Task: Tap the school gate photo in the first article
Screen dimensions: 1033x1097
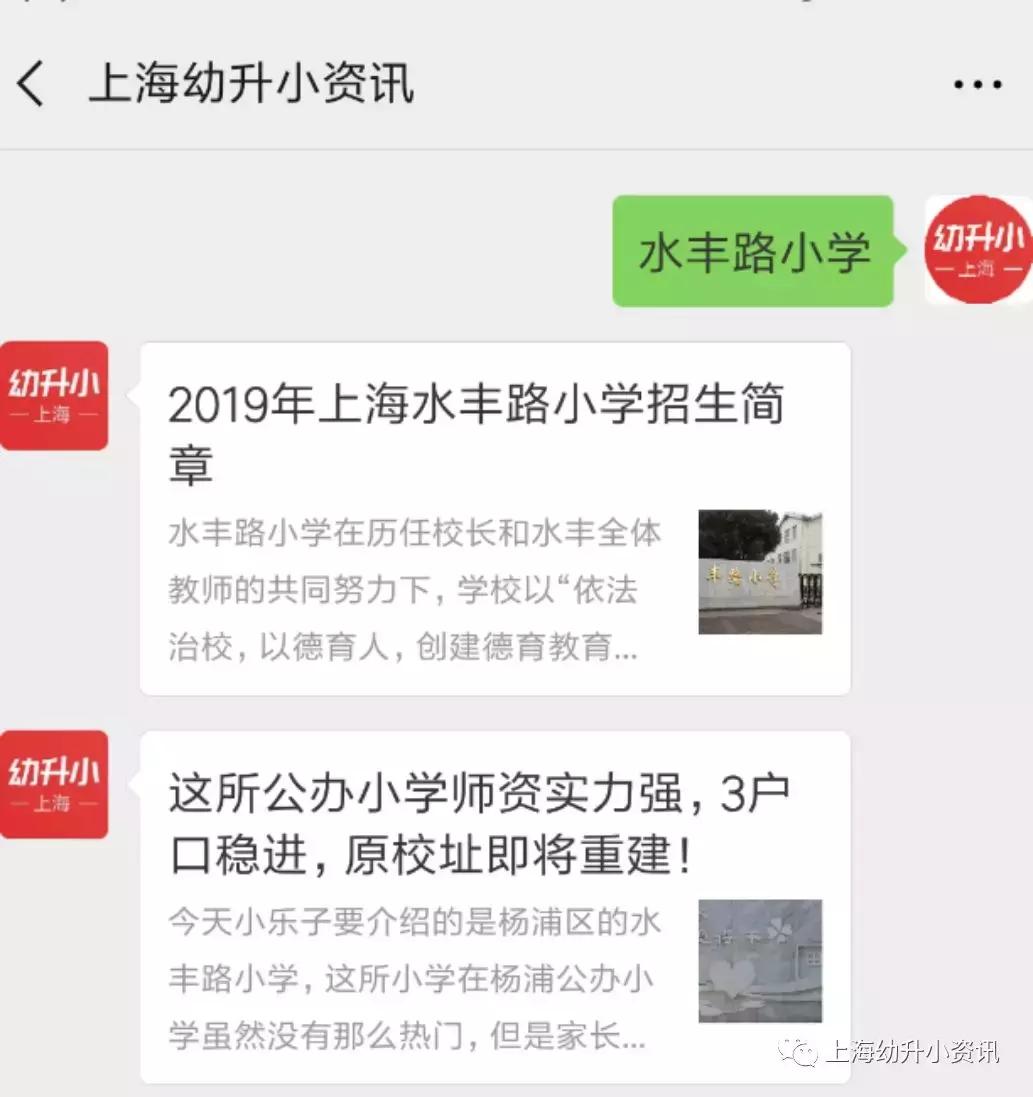Action: point(761,573)
